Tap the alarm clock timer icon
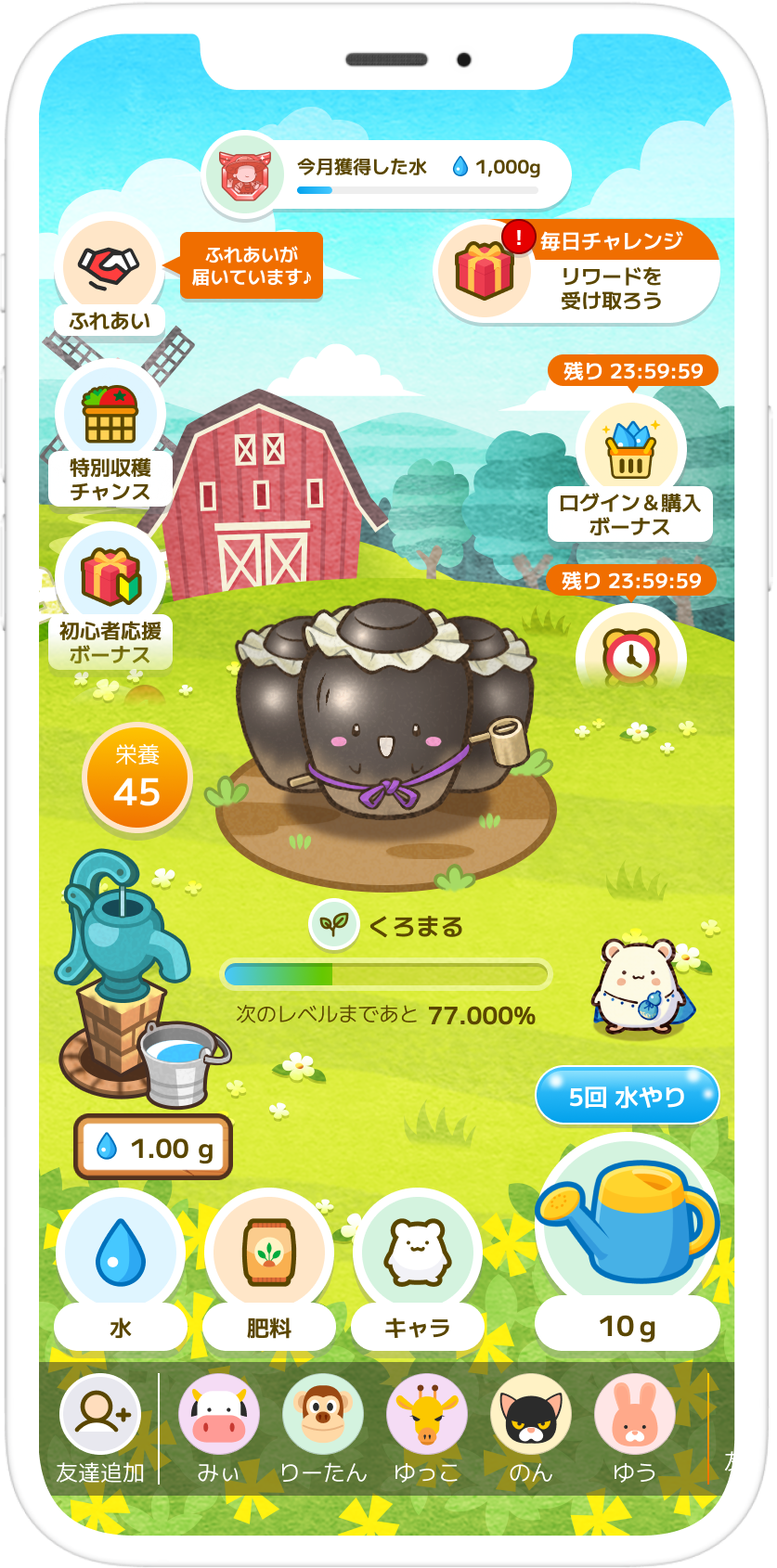The width and height of the screenshot is (777, 1568). (630, 656)
